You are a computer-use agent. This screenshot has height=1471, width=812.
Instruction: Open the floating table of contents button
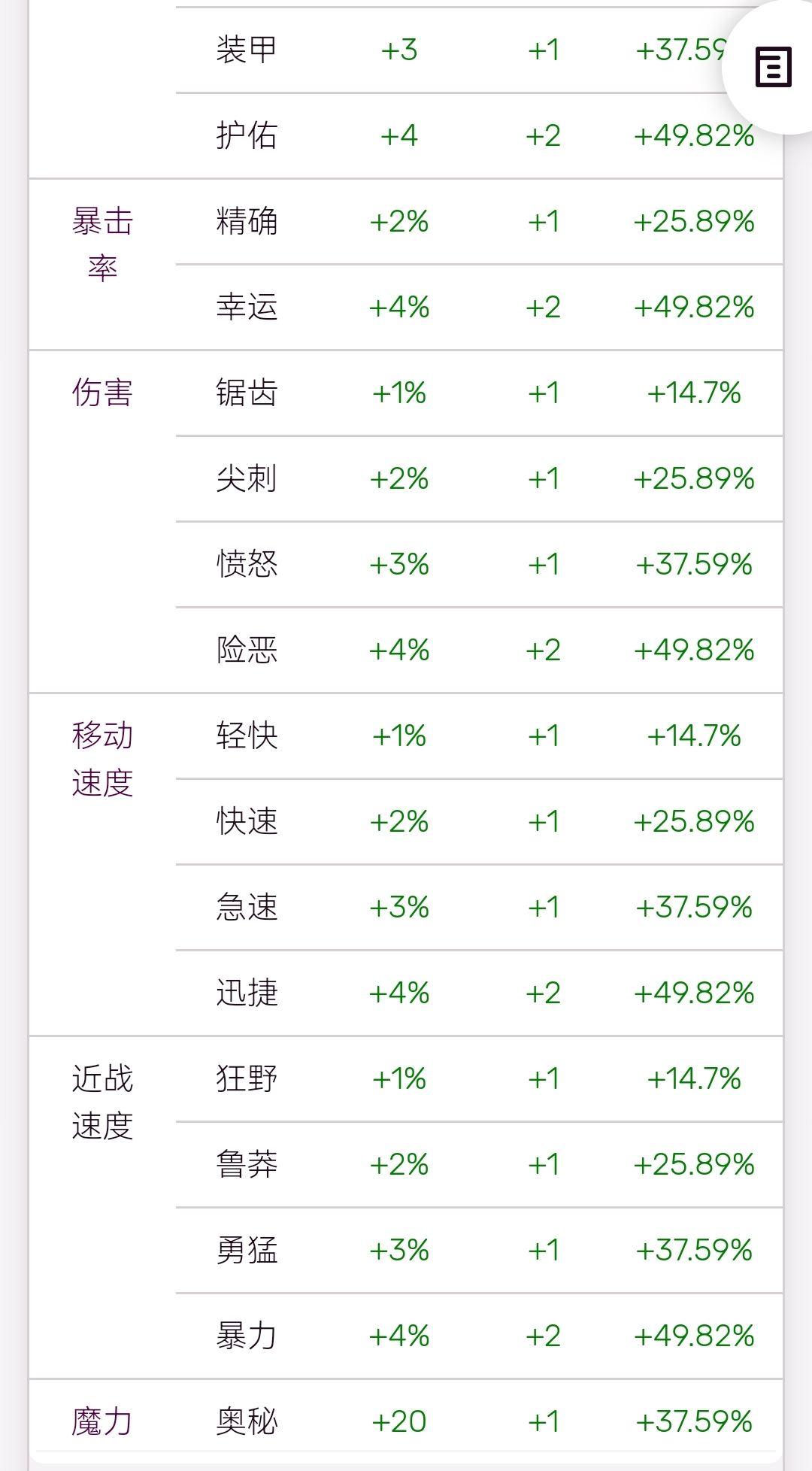coord(773,68)
